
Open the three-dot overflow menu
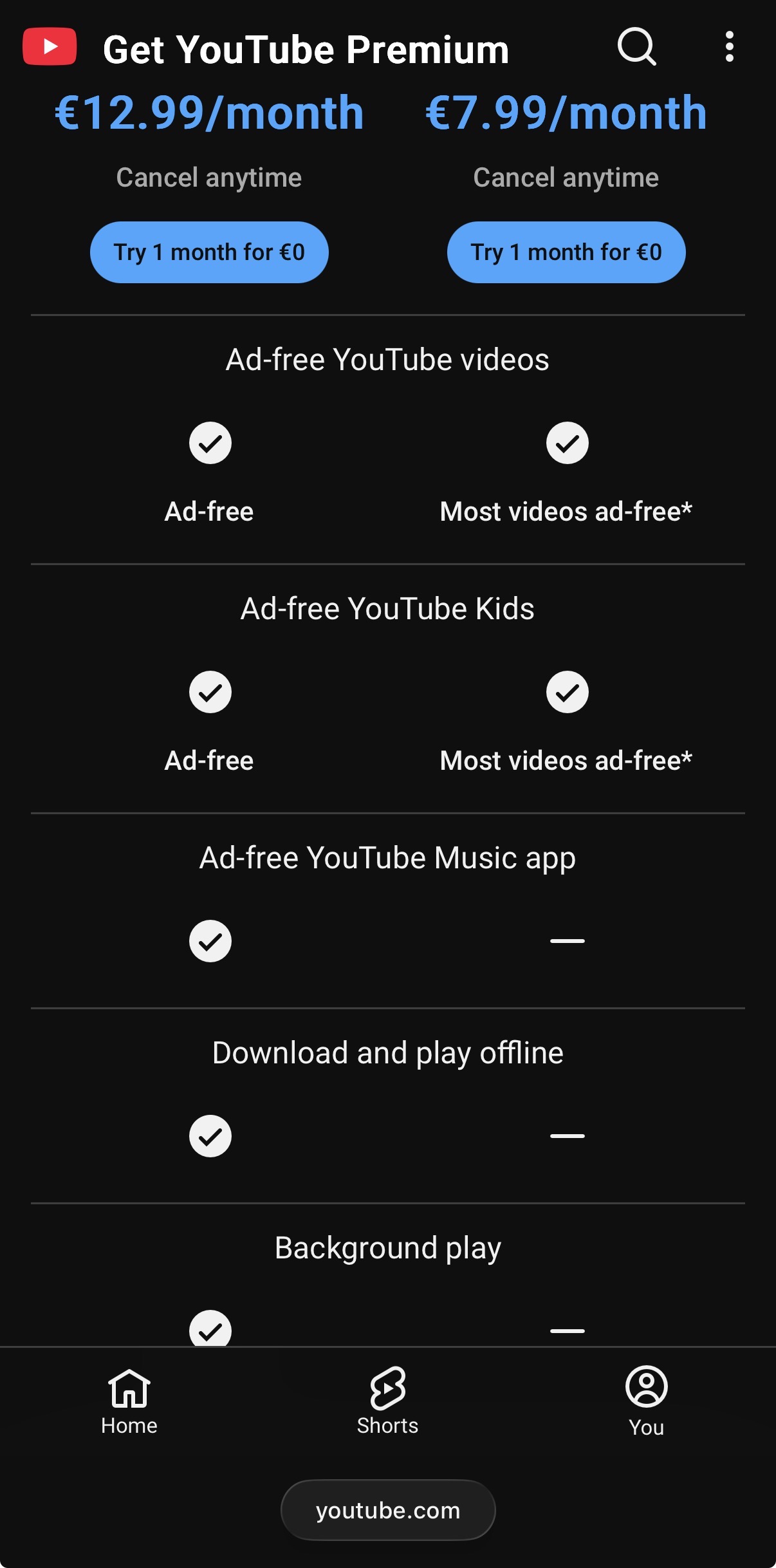(729, 47)
